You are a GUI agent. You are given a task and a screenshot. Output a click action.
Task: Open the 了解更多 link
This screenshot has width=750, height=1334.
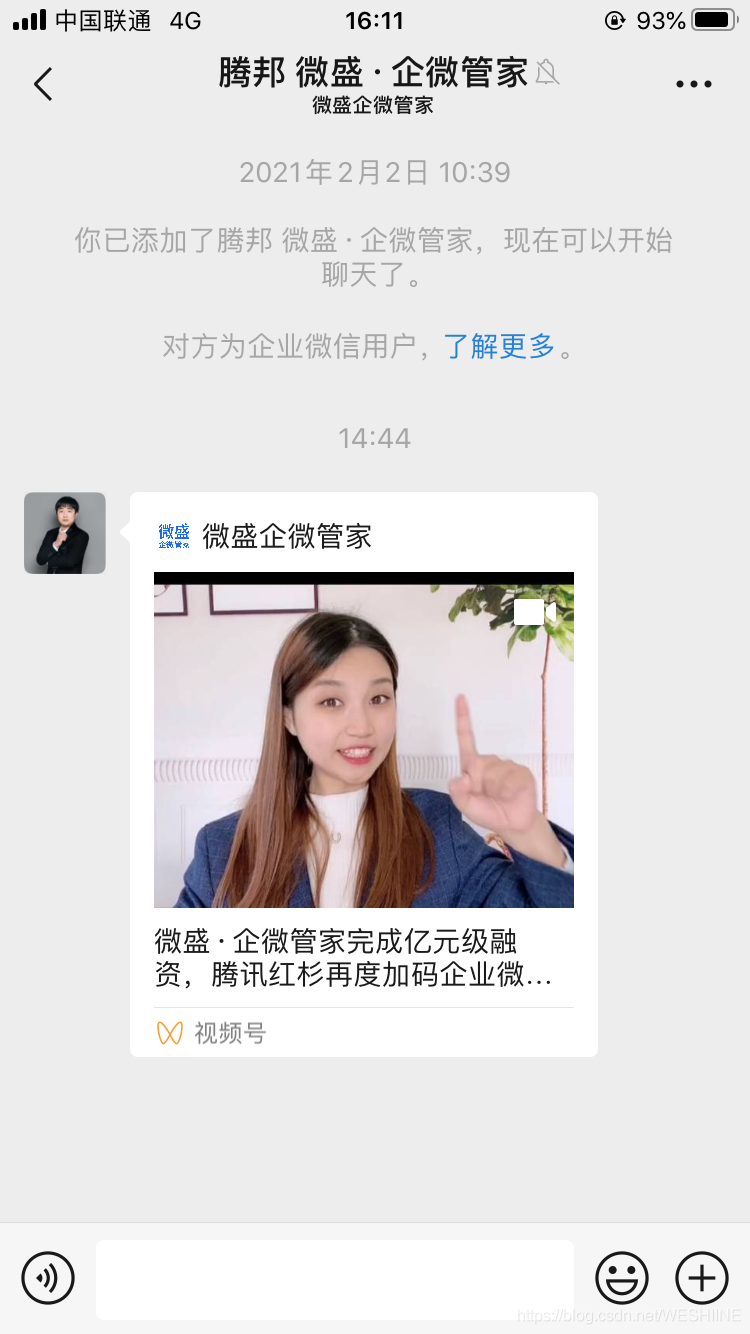tap(499, 346)
